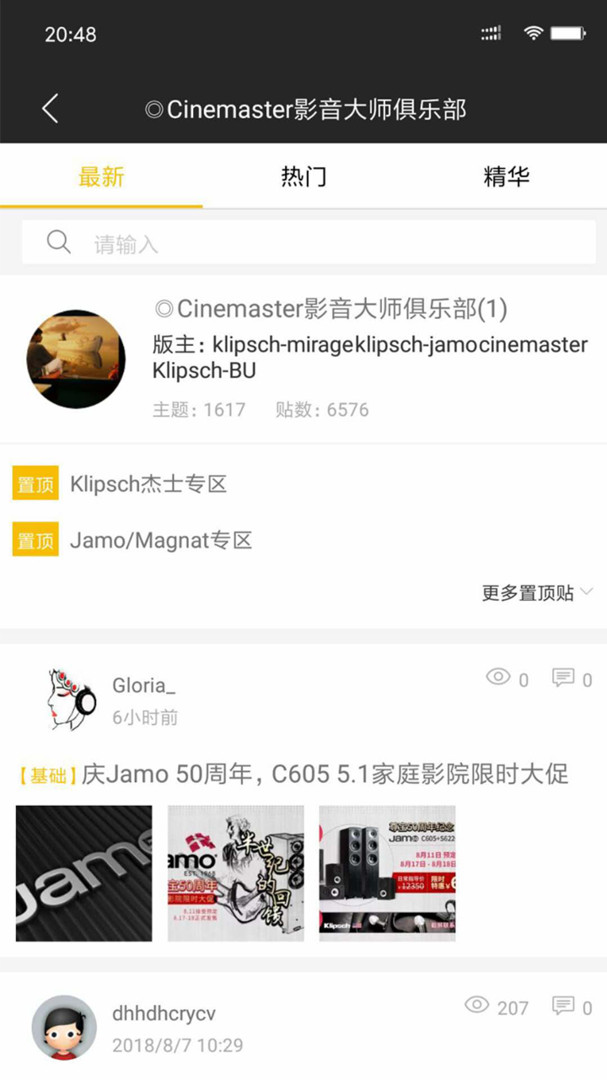Select the 最新 tab

coord(101,177)
